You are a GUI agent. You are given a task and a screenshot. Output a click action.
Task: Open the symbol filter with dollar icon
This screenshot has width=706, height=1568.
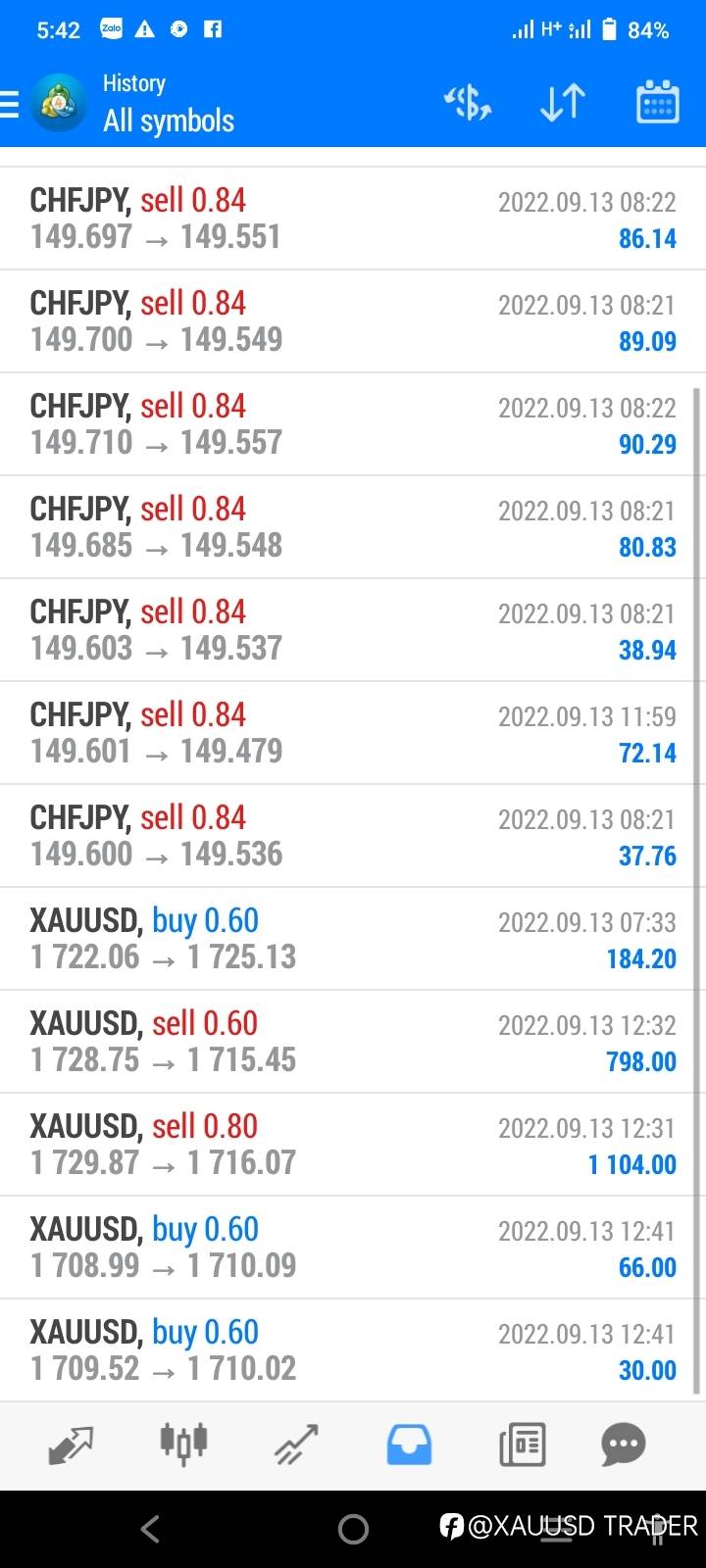pos(468,102)
